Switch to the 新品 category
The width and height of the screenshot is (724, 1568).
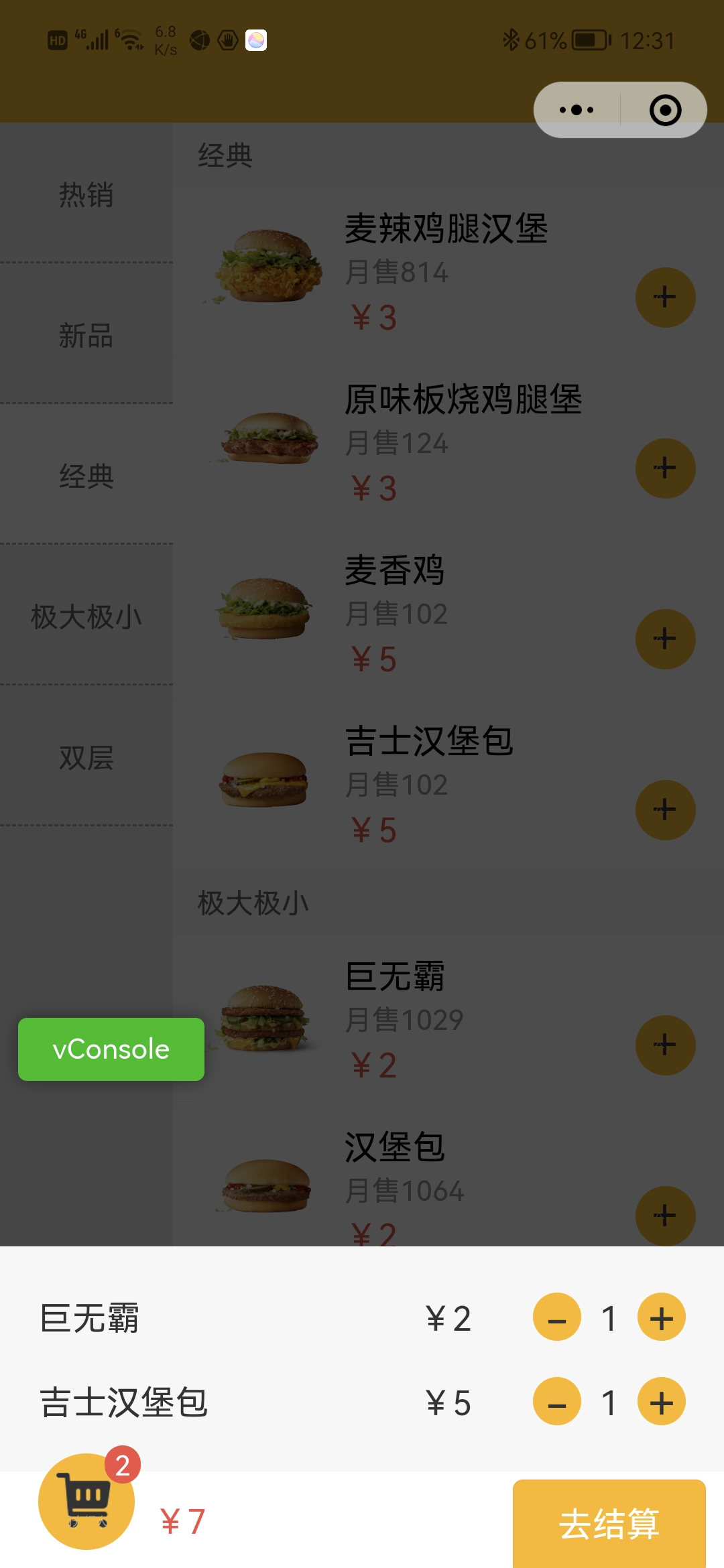tap(86, 337)
